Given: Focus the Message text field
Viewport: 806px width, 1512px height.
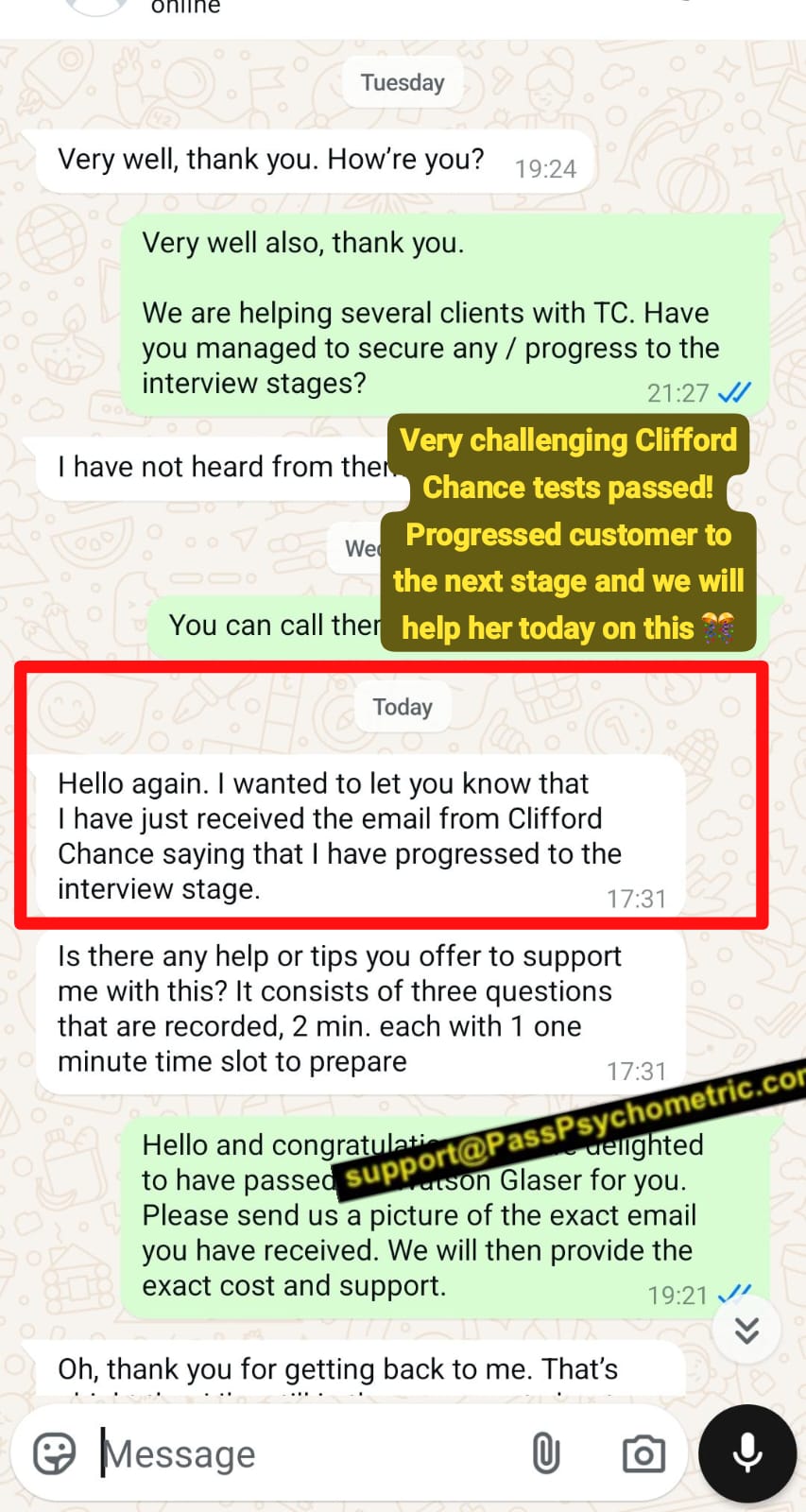Looking at the screenshot, I should pos(302,1453).
